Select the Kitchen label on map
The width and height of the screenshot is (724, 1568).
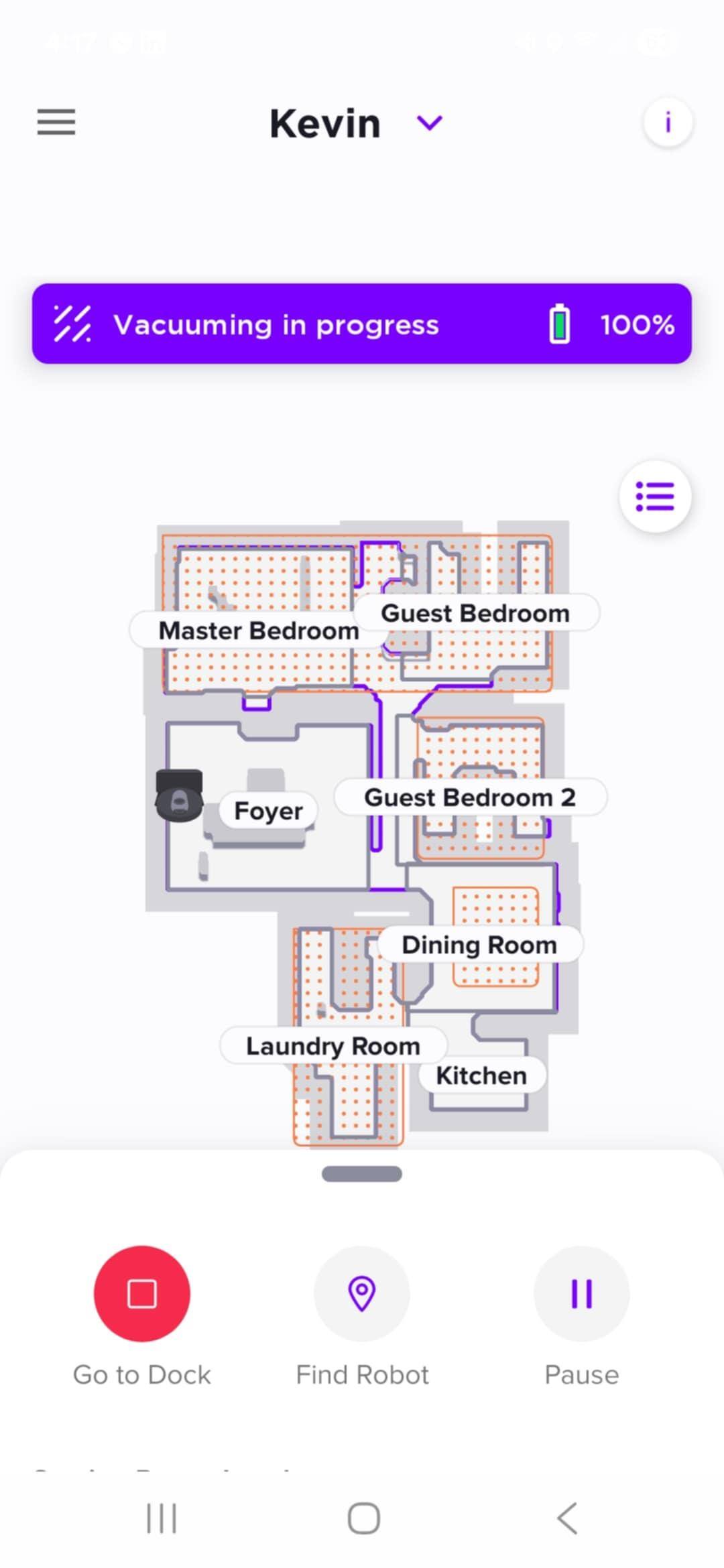tap(481, 1075)
